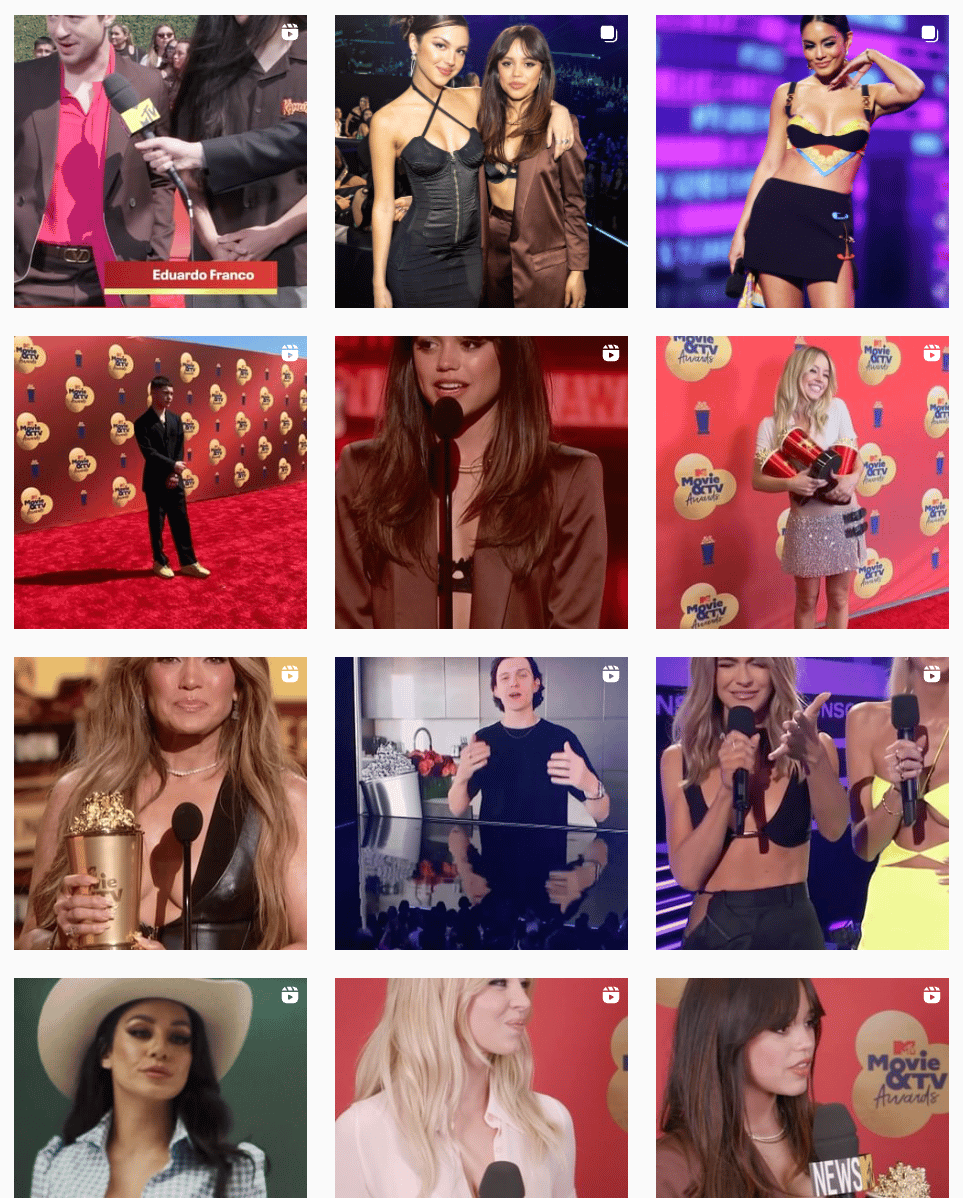
Task: Open the reel captioned Eduardo Franco
Action: (160, 161)
